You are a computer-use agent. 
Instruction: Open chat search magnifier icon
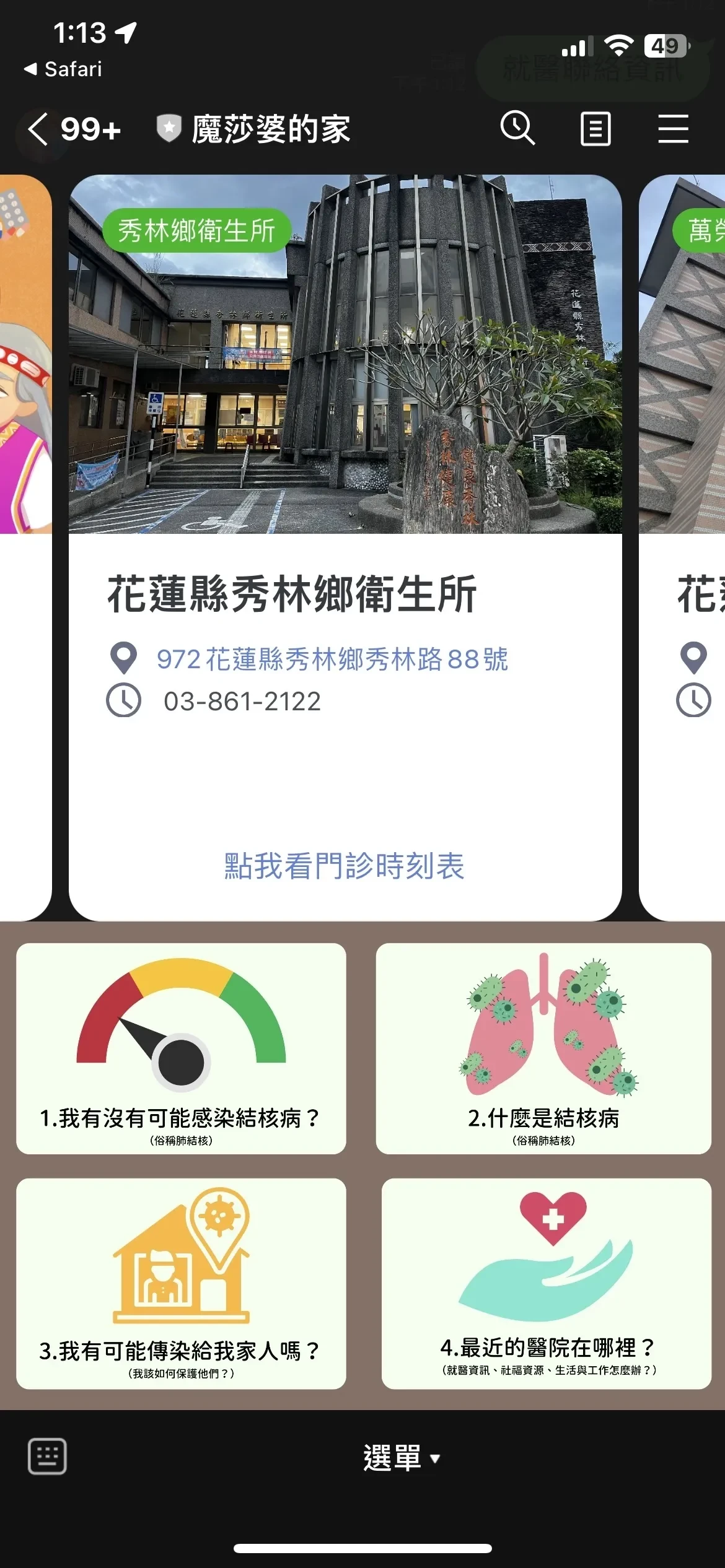[517, 128]
